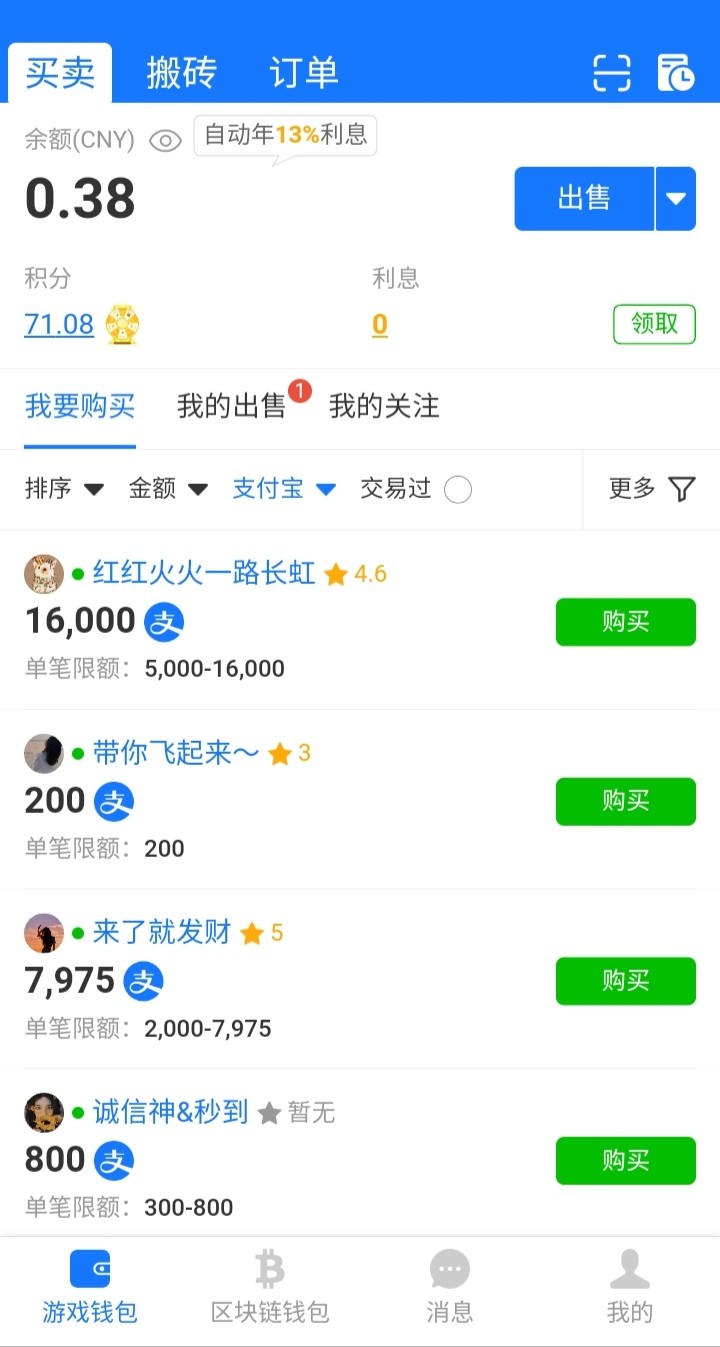Open the 金额 amount dropdown
The width and height of the screenshot is (720, 1347).
point(168,489)
